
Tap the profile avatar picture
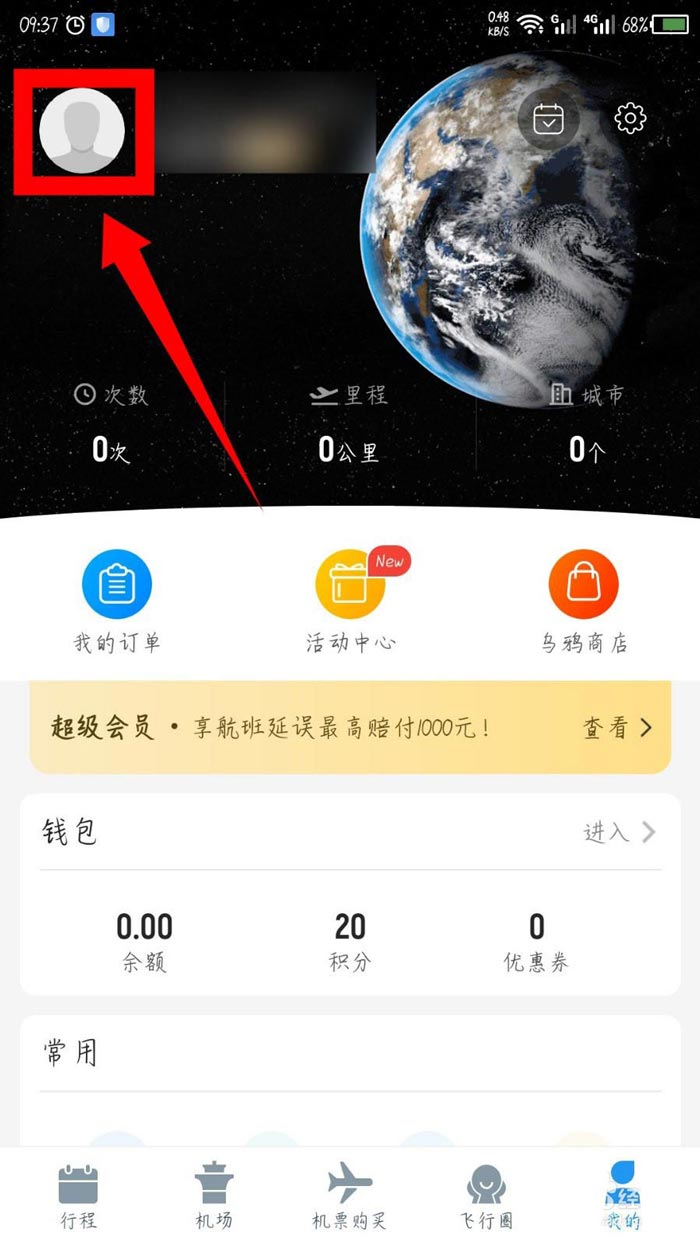tap(82, 131)
